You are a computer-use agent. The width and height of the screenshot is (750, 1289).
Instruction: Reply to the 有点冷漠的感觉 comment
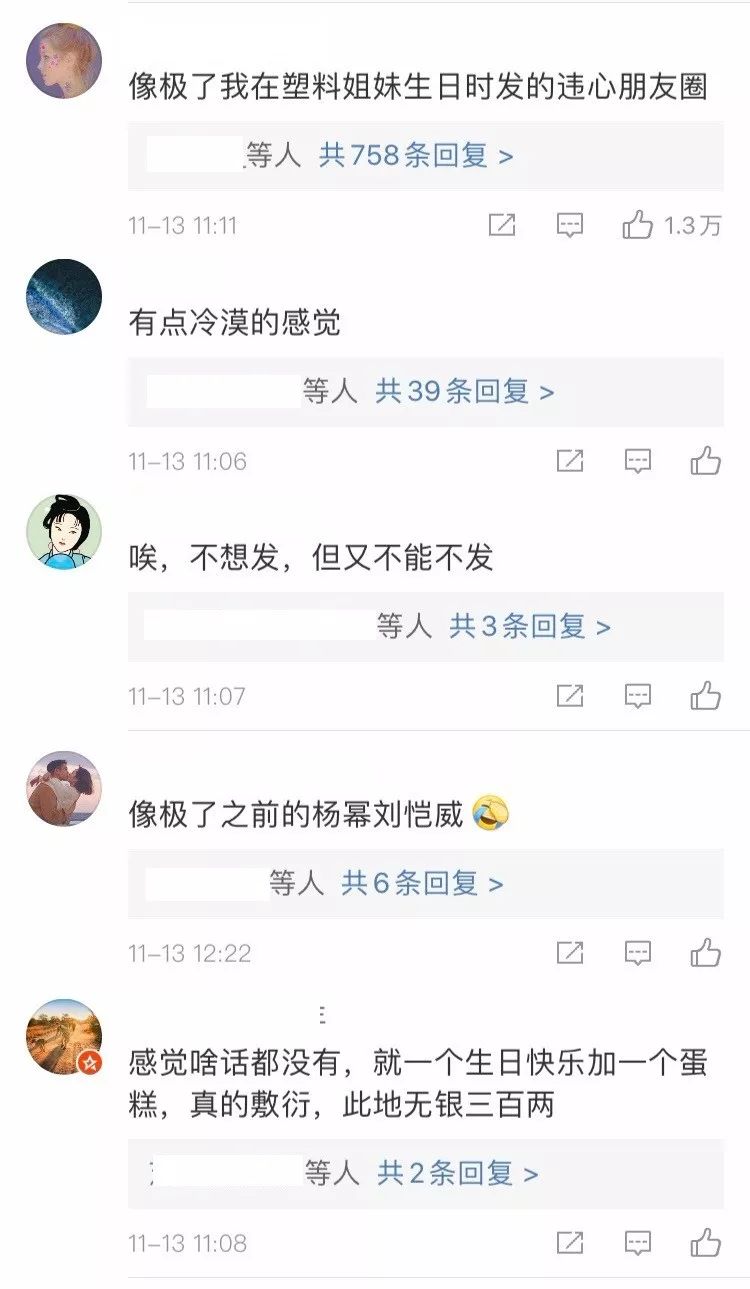[x=638, y=461]
